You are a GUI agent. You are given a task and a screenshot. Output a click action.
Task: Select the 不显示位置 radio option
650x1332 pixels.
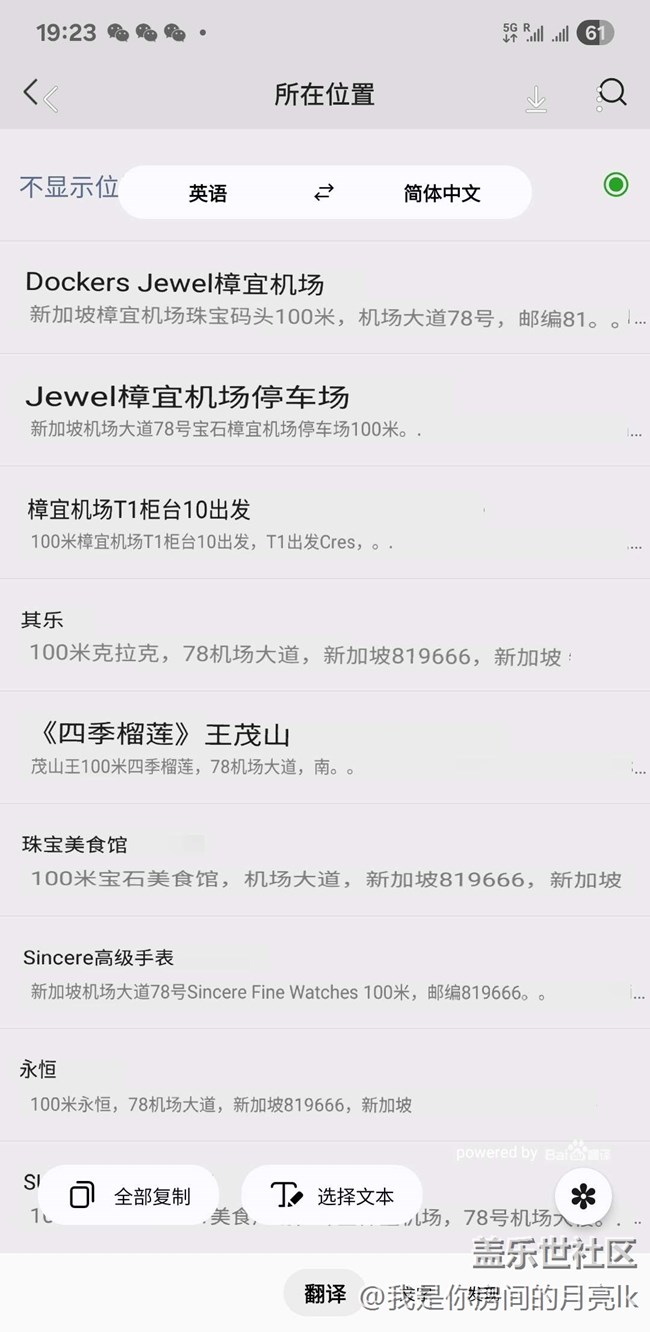coord(616,185)
